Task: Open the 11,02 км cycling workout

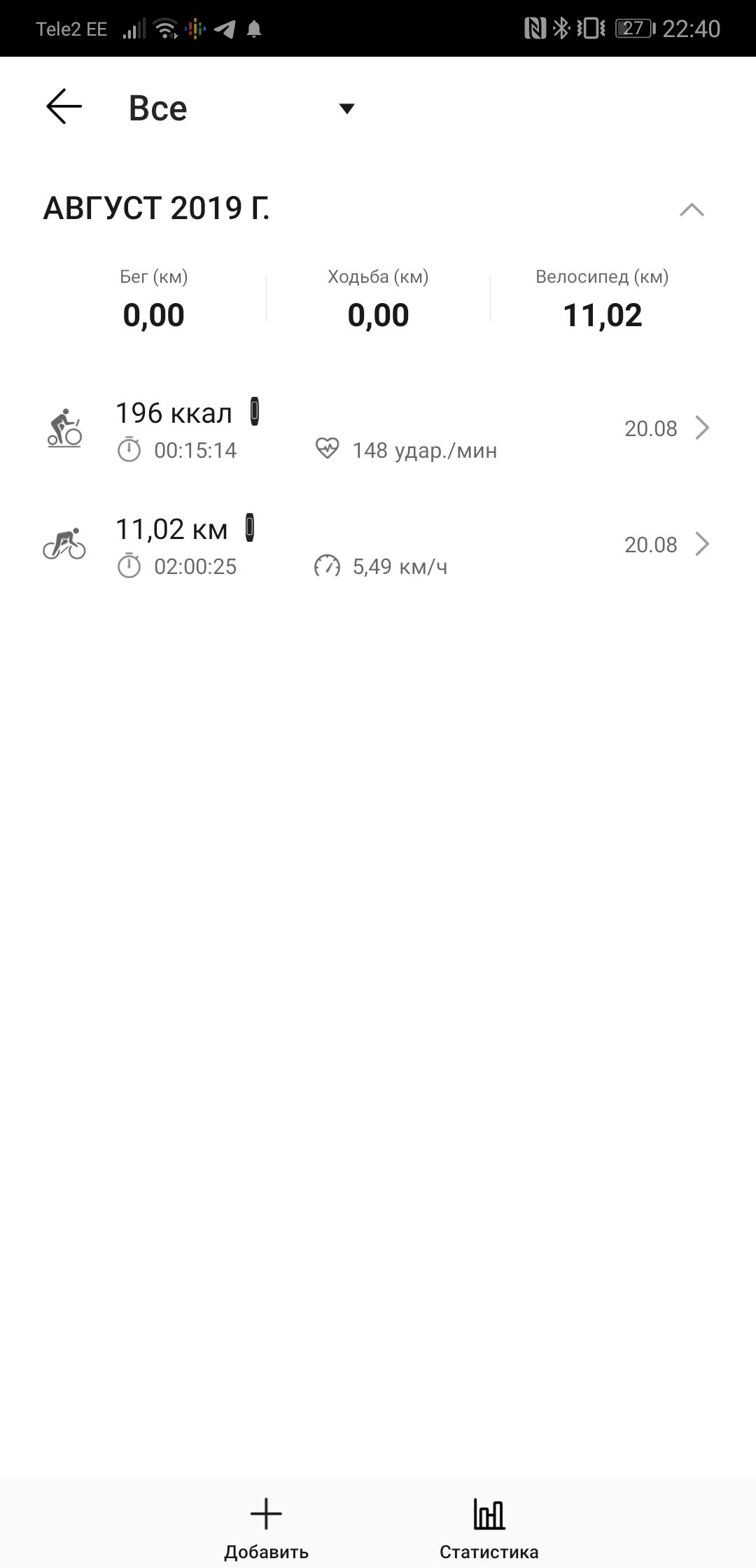Action: (378, 545)
